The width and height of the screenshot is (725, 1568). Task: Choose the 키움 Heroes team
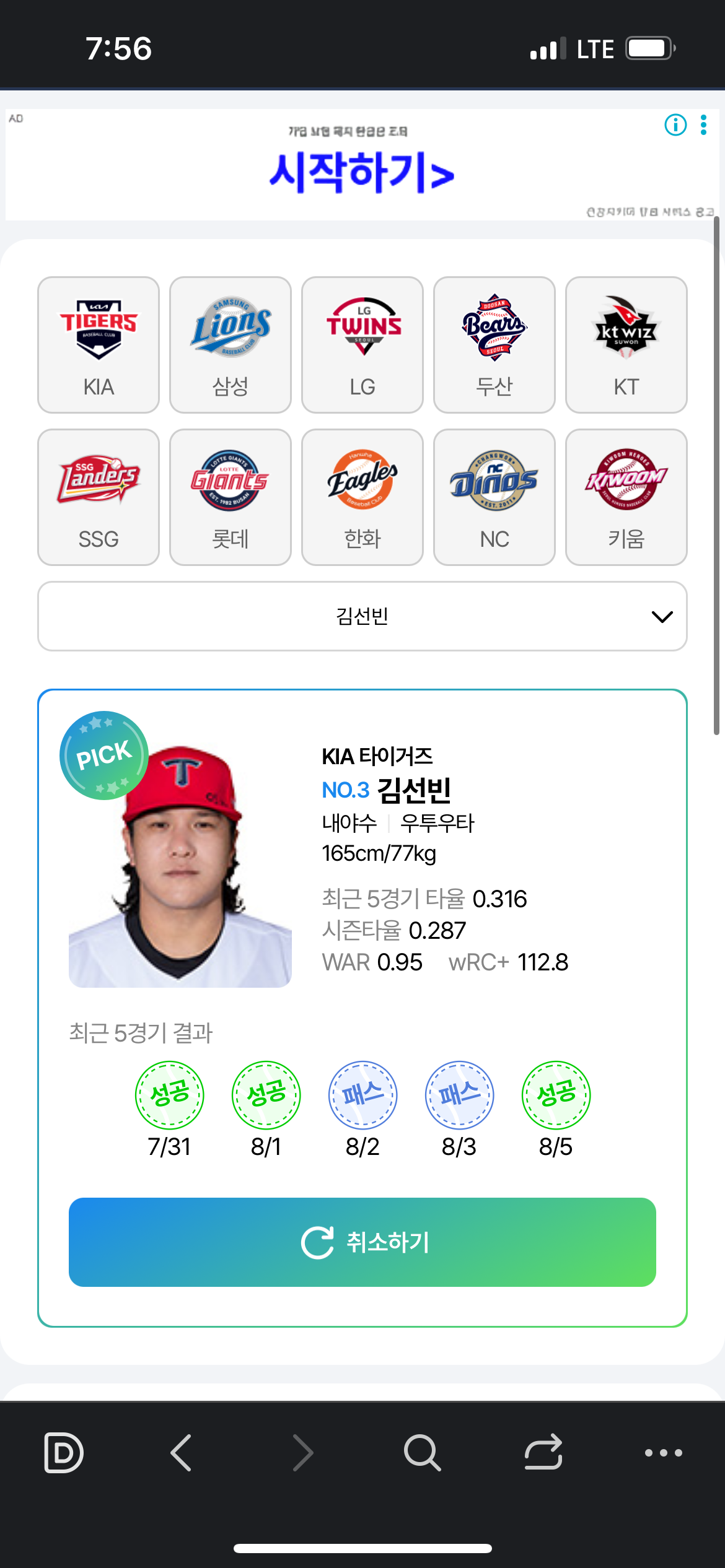(x=626, y=497)
